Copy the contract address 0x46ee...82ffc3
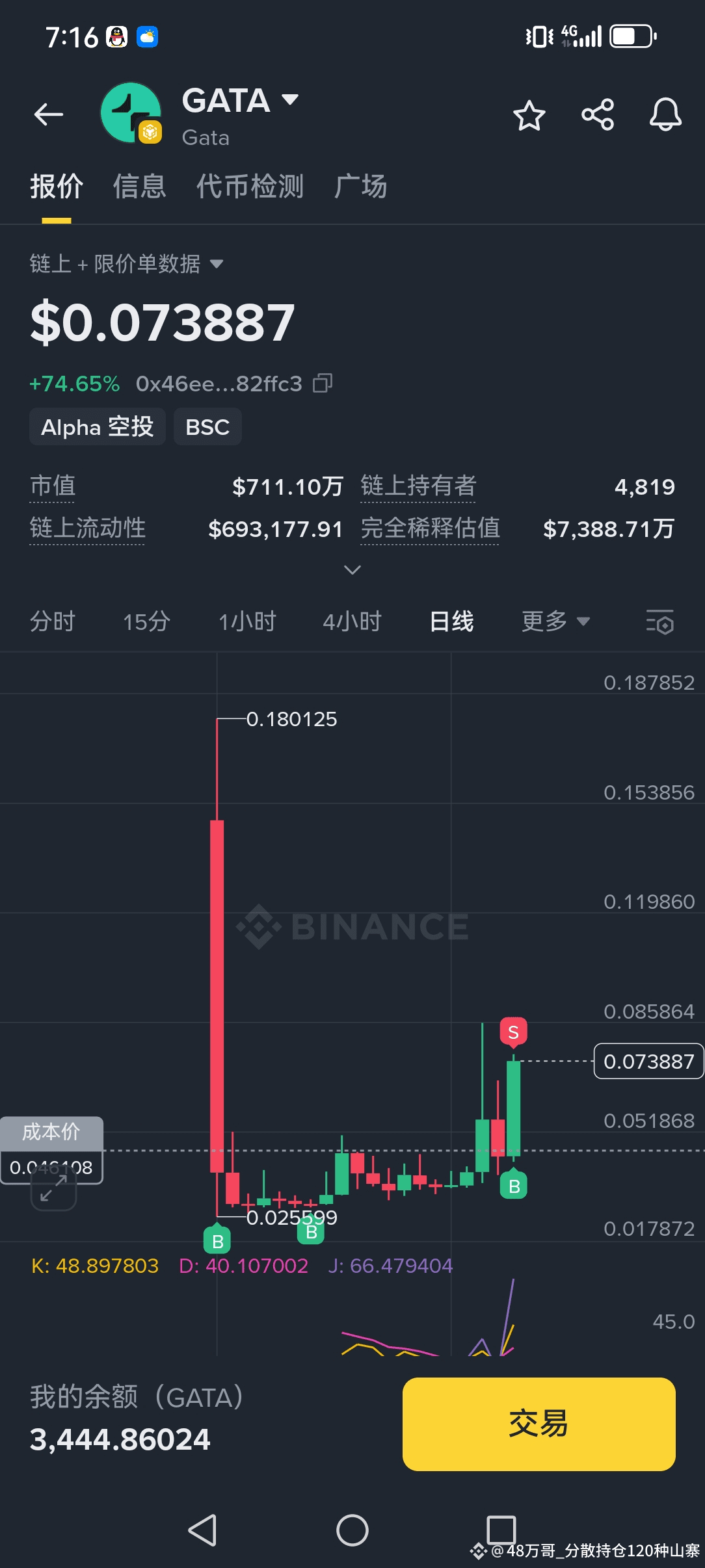The height and width of the screenshot is (1568, 705). coord(323,384)
